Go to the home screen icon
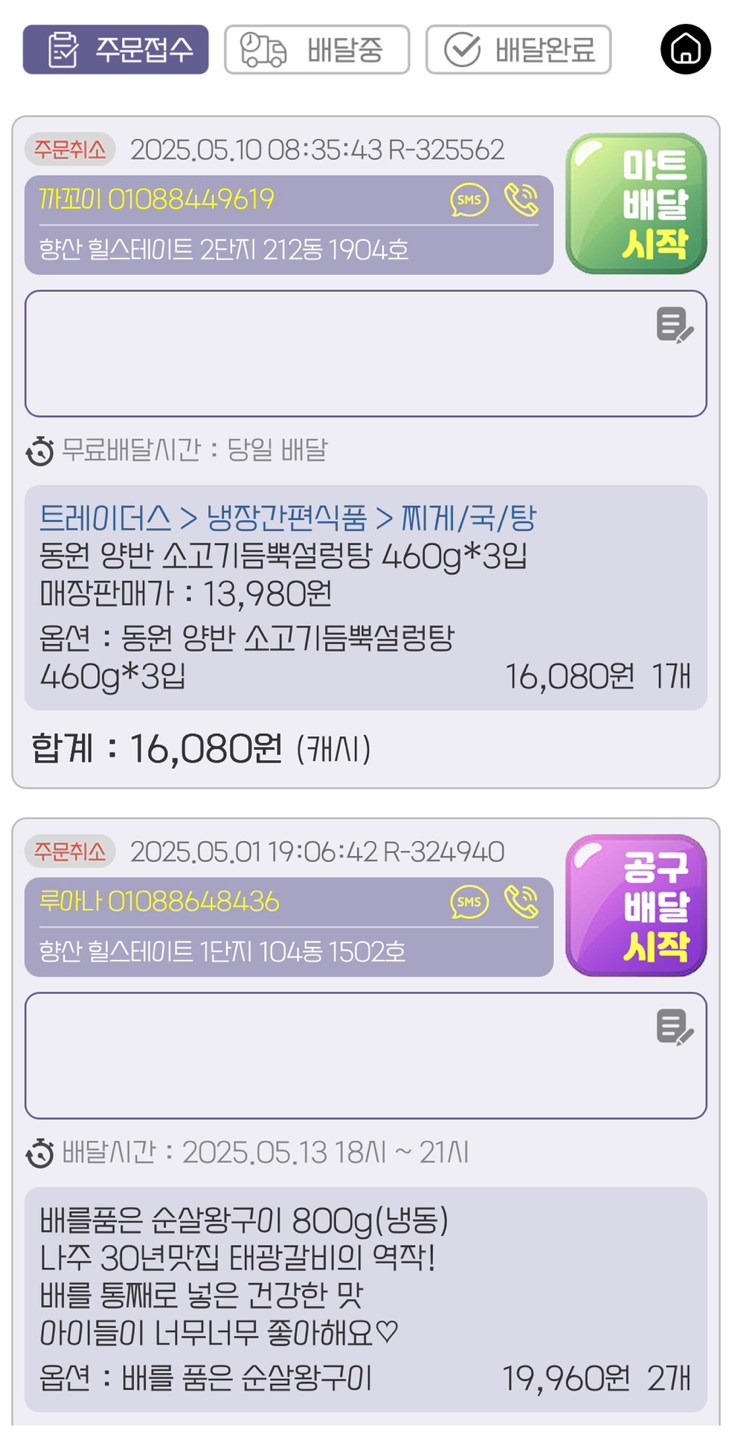The image size is (732, 1440). pyautogui.click(x=686, y=49)
